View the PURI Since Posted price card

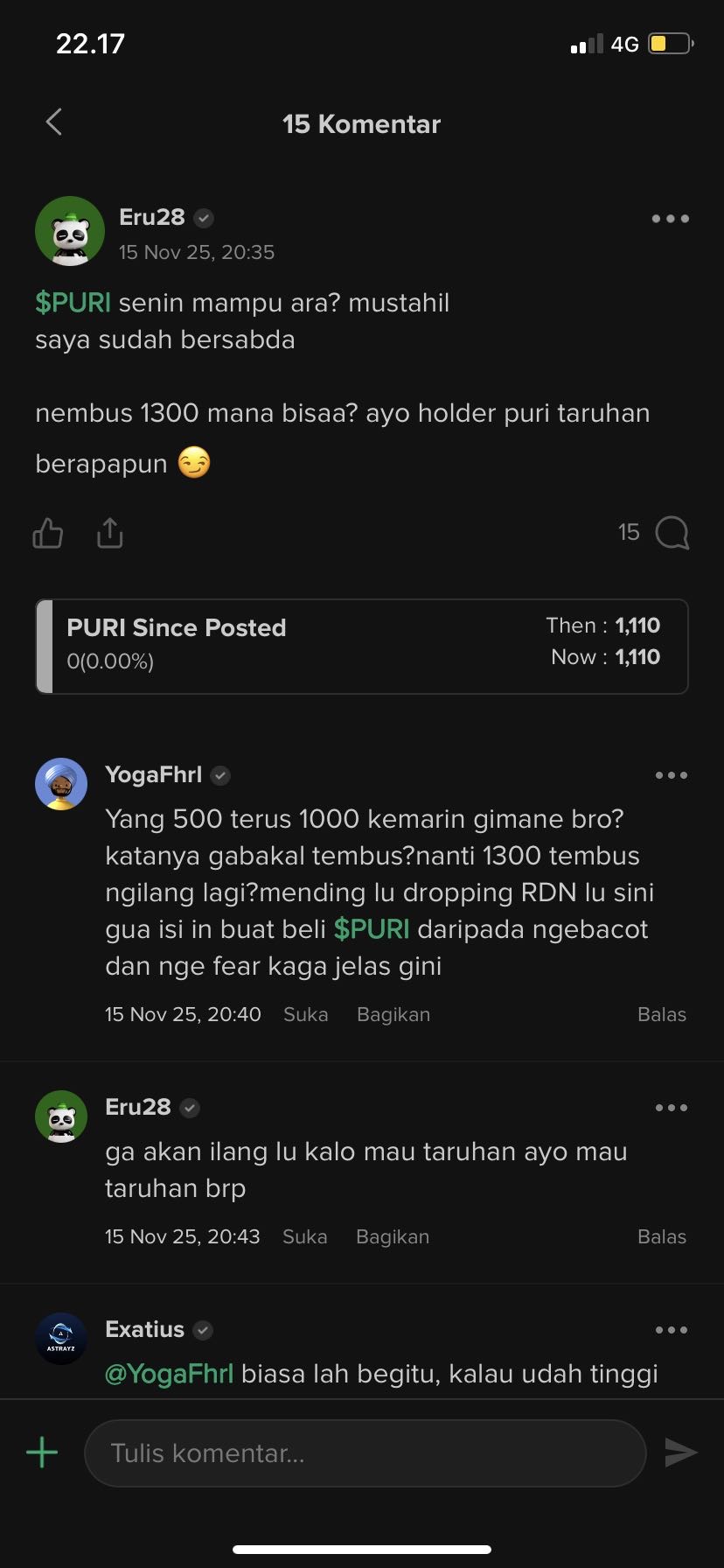tap(361, 646)
